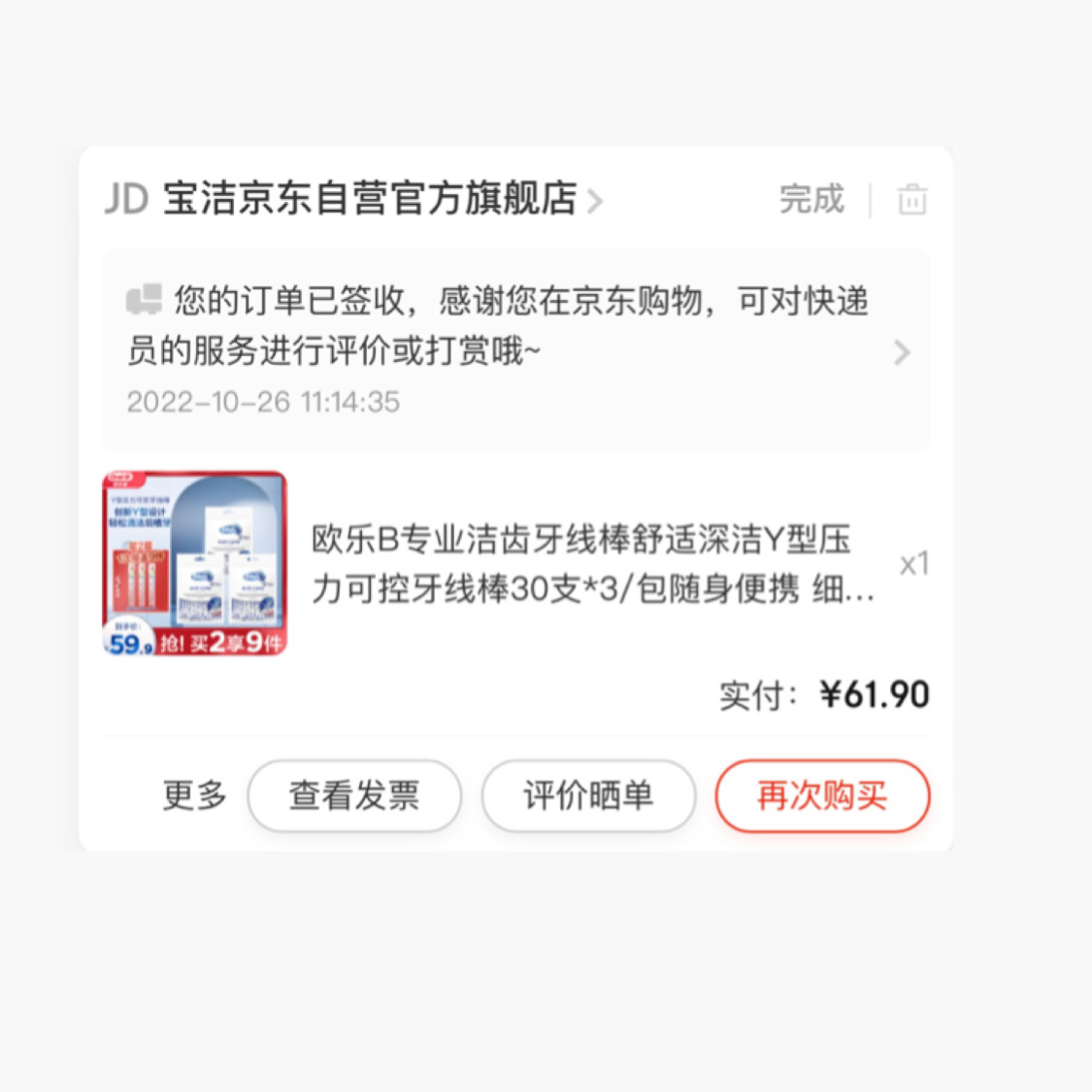The image size is (1092, 1092).
Task: Buy again with 再次购买
Action: (822, 796)
